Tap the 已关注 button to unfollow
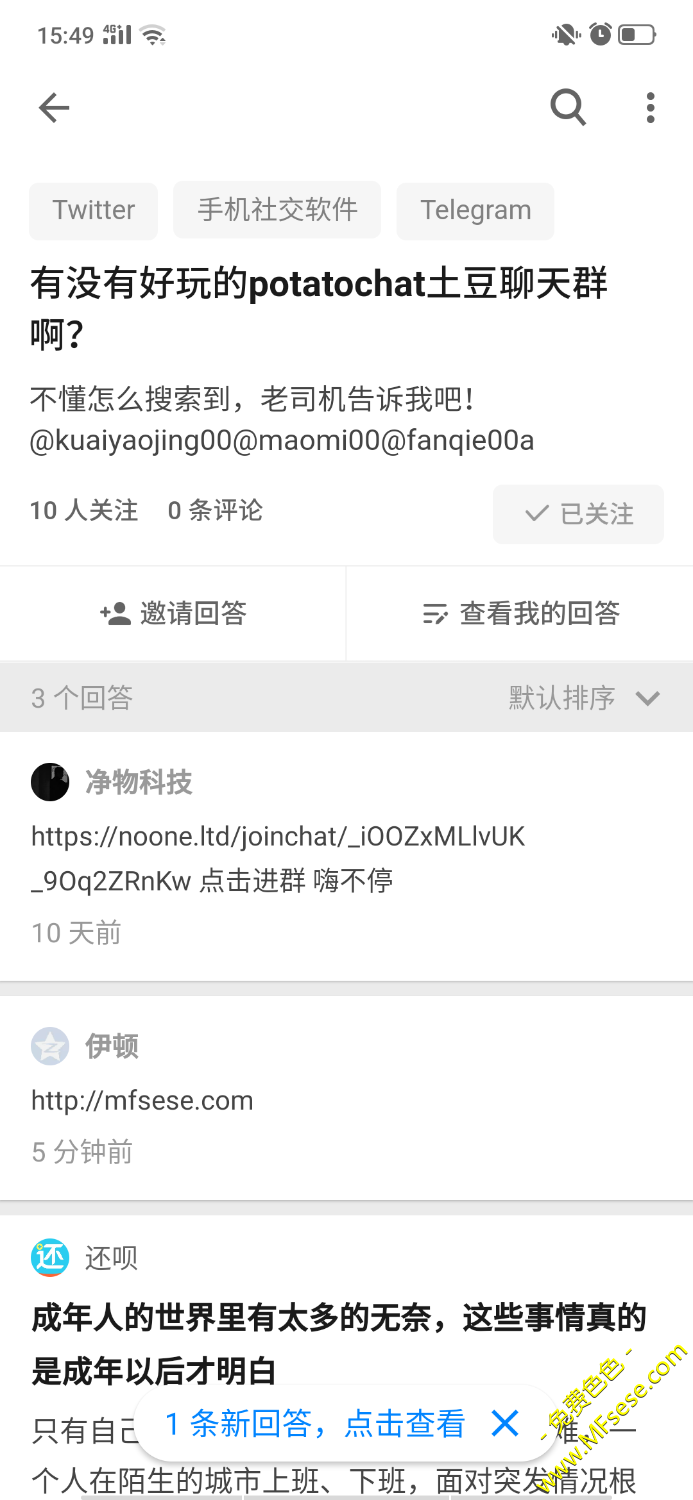 (578, 514)
